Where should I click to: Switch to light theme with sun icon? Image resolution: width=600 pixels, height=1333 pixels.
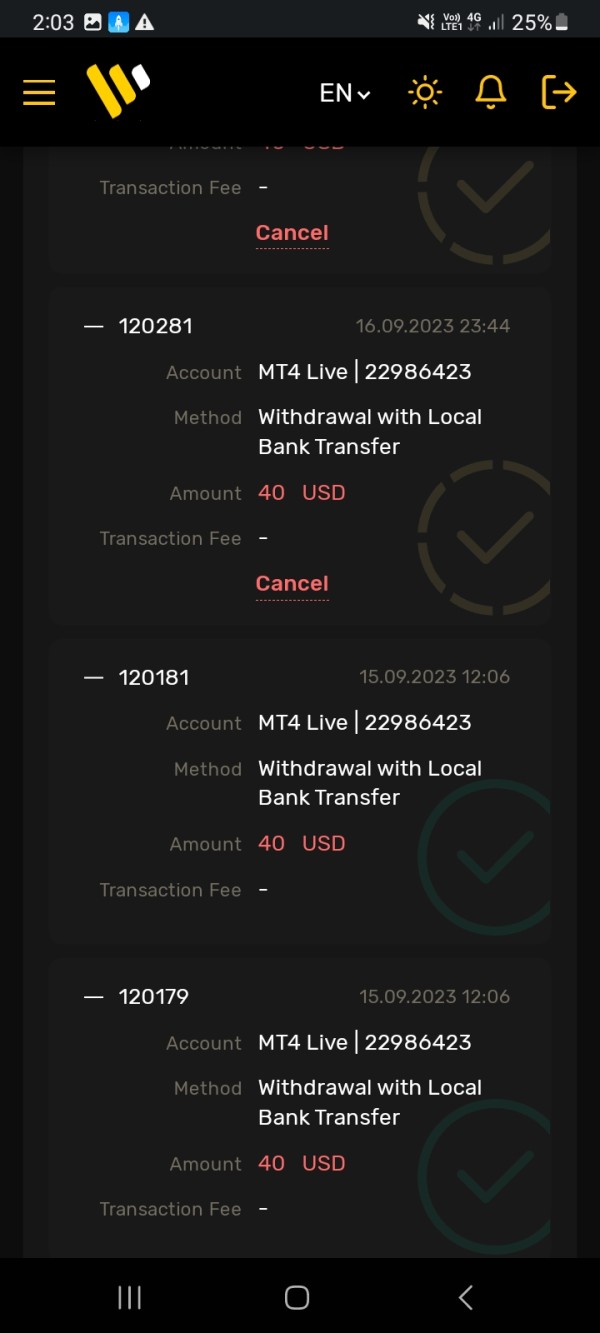pos(425,93)
